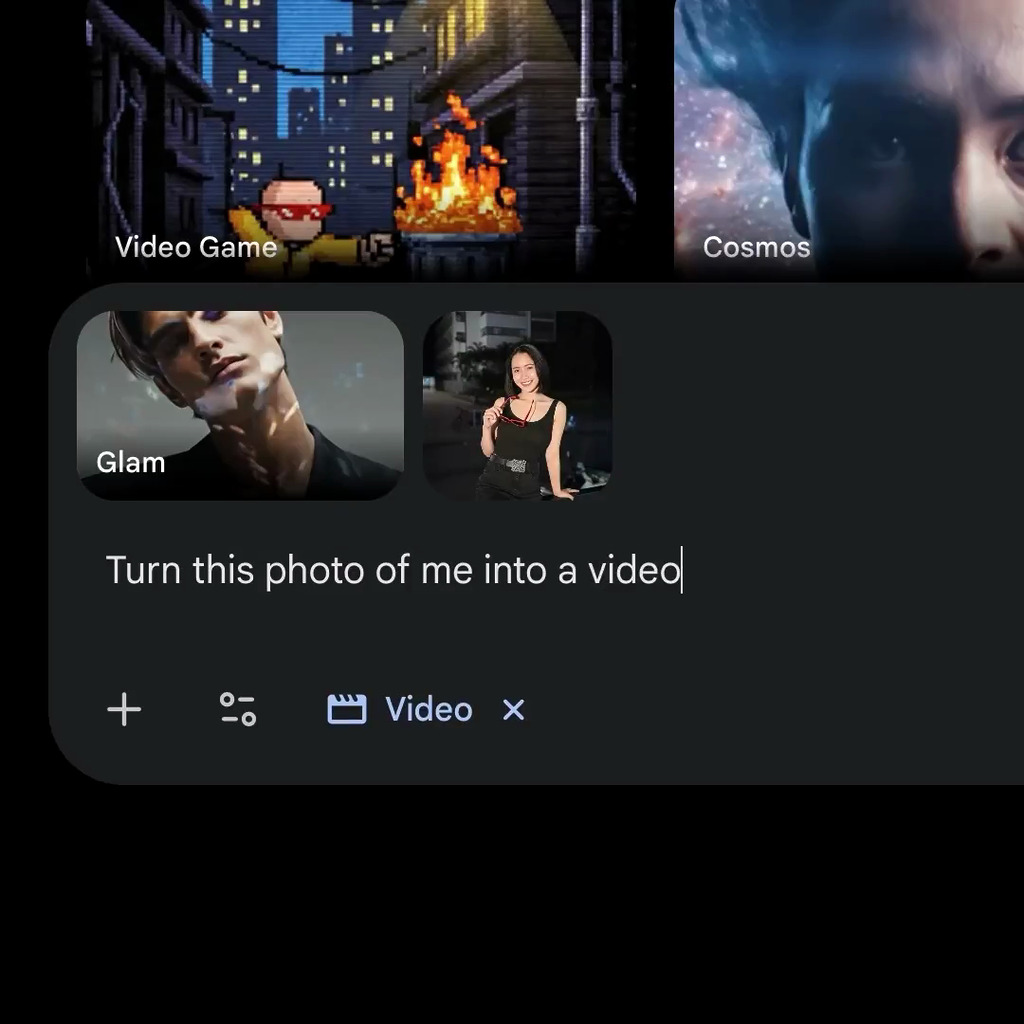Open the attached photo preview
Screen dimensions: 1024x1024
(517, 405)
